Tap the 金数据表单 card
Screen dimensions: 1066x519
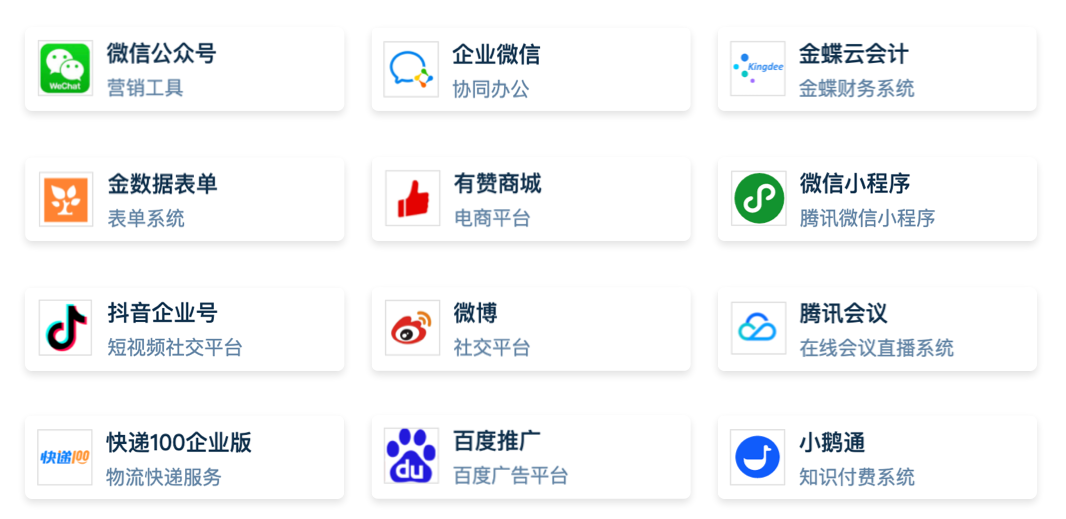184,199
